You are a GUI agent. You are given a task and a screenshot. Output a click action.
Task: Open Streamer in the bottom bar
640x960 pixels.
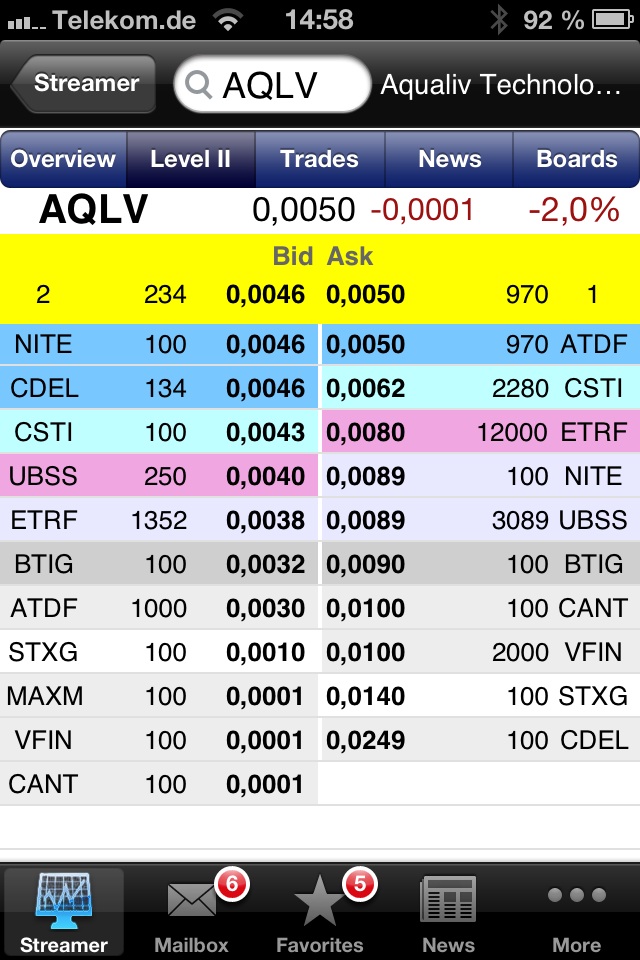coord(64,912)
